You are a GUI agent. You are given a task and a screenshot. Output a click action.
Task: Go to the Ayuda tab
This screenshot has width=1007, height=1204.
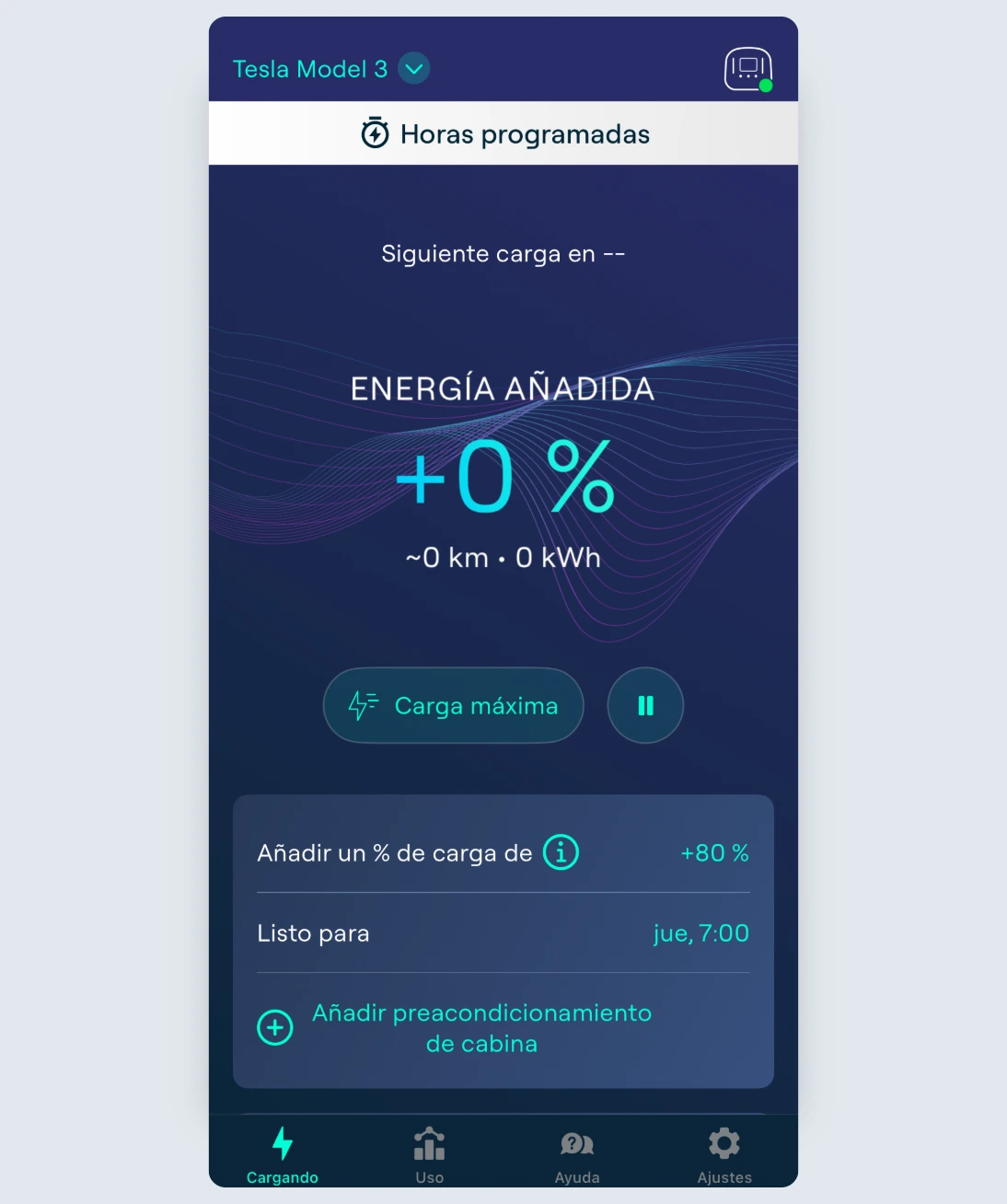[x=577, y=1155]
